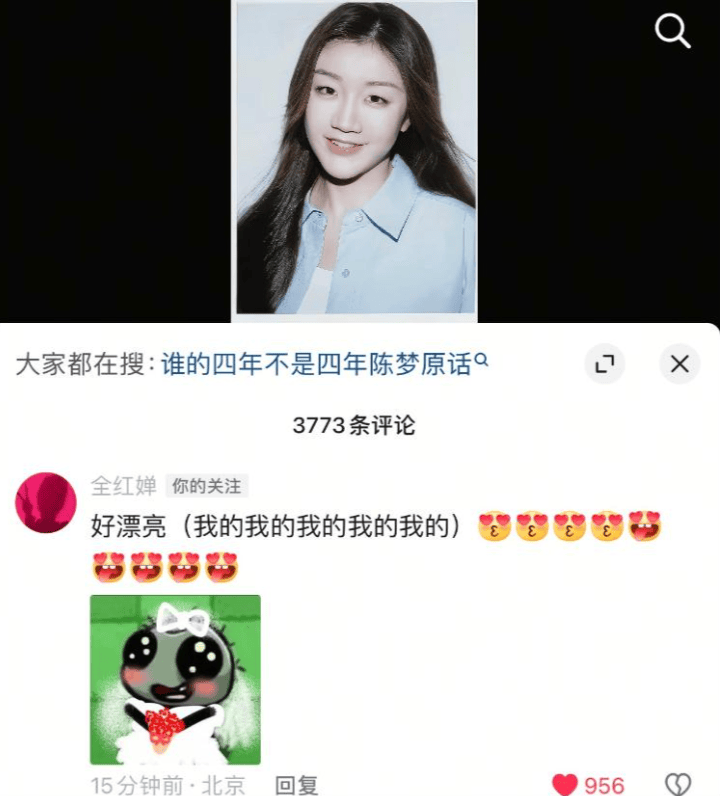Screen dimensions: 720x796
Task: Open 全红婵's profile avatar
Action: 46,503
